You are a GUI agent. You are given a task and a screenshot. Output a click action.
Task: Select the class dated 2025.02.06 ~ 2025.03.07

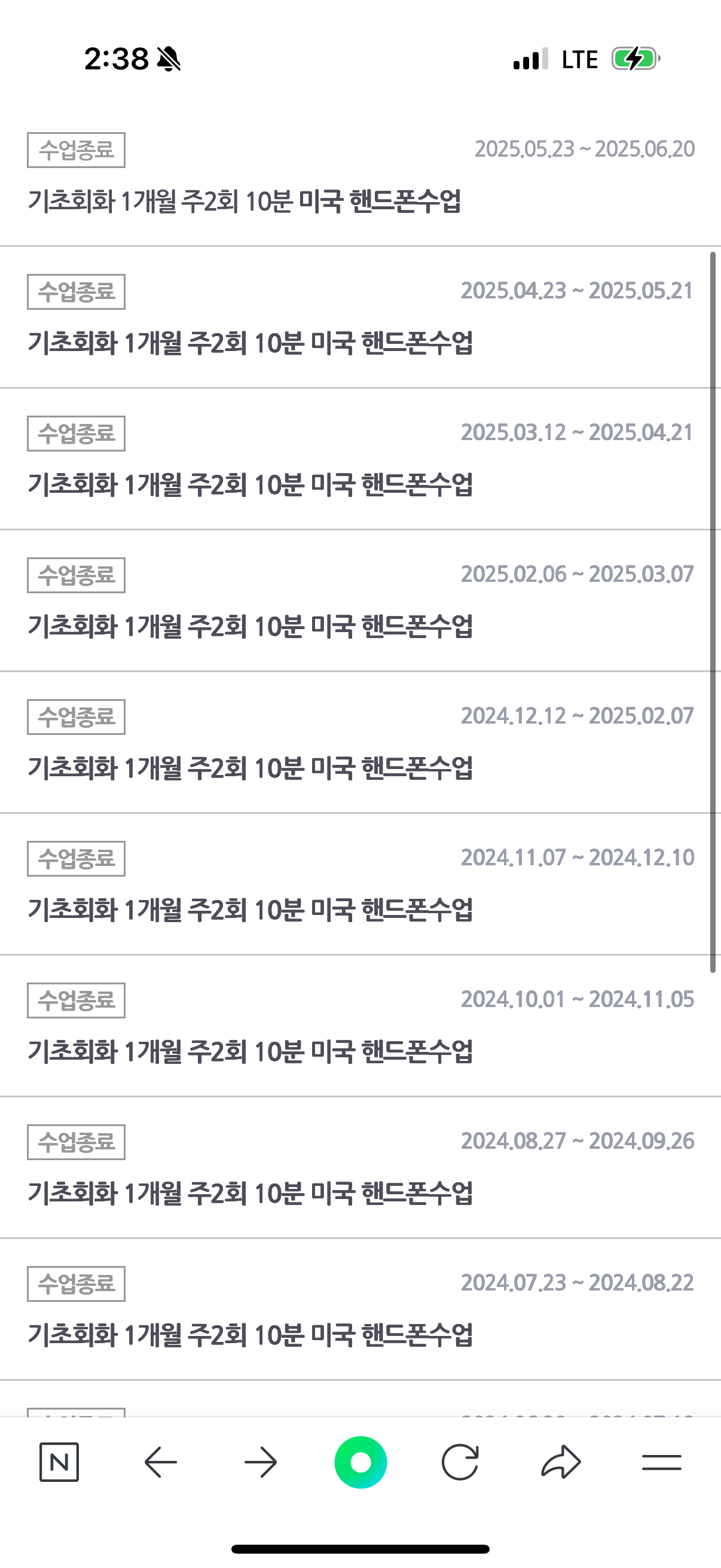(250, 627)
